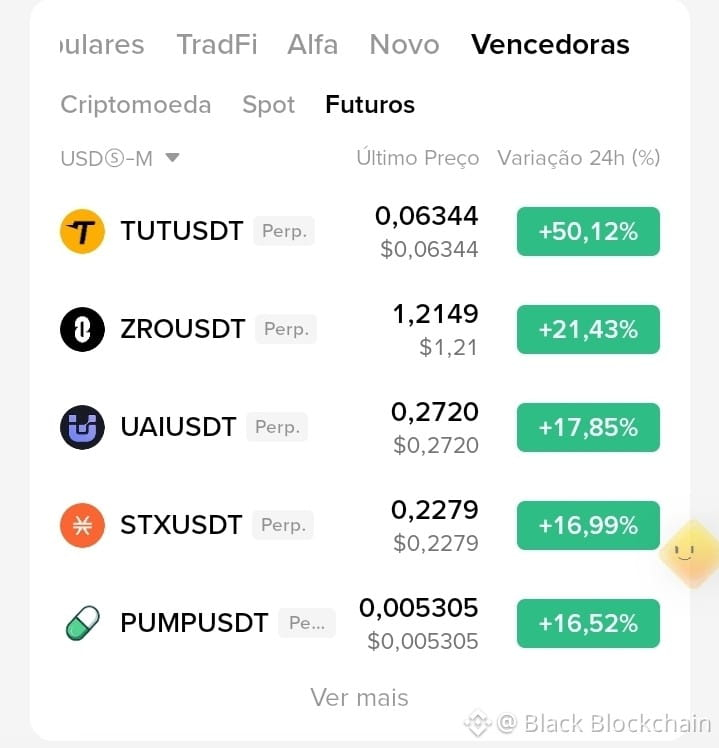This screenshot has height=748, width=719.
Task: Open the floating smiley assistant icon
Action: pos(689,554)
